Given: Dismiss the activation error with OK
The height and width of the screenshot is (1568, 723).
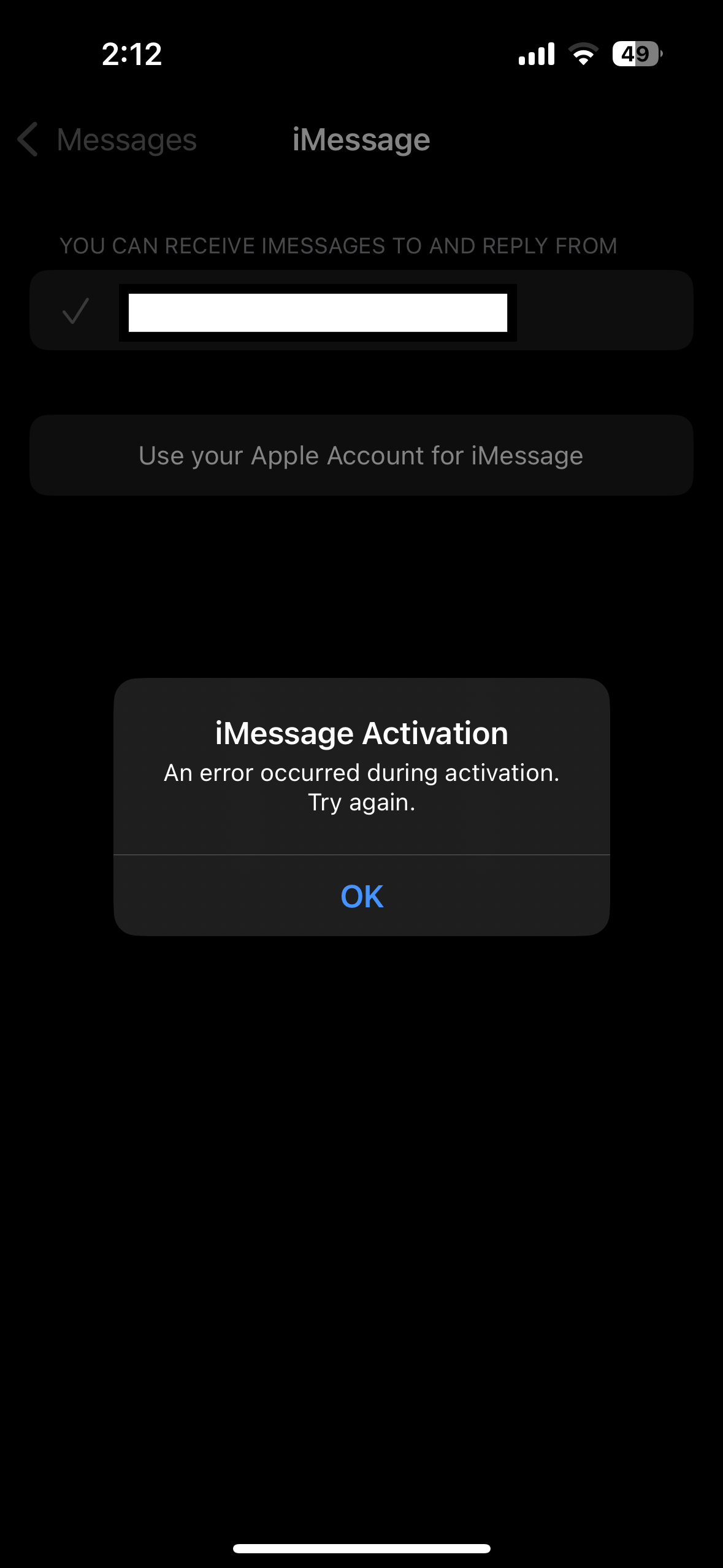Looking at the screenshot, I should (x=361, y=896).
